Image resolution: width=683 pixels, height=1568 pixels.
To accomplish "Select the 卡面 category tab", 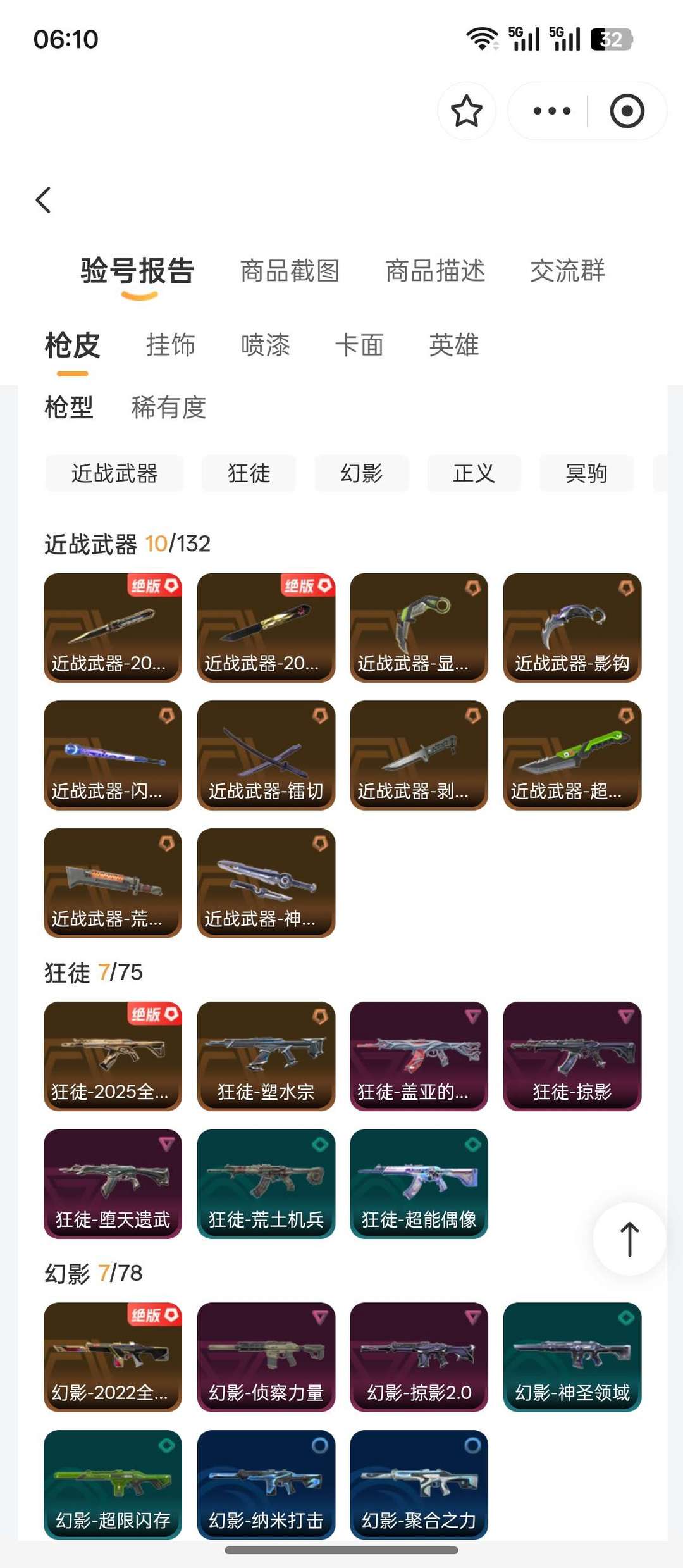I will [x=359, y=345].
